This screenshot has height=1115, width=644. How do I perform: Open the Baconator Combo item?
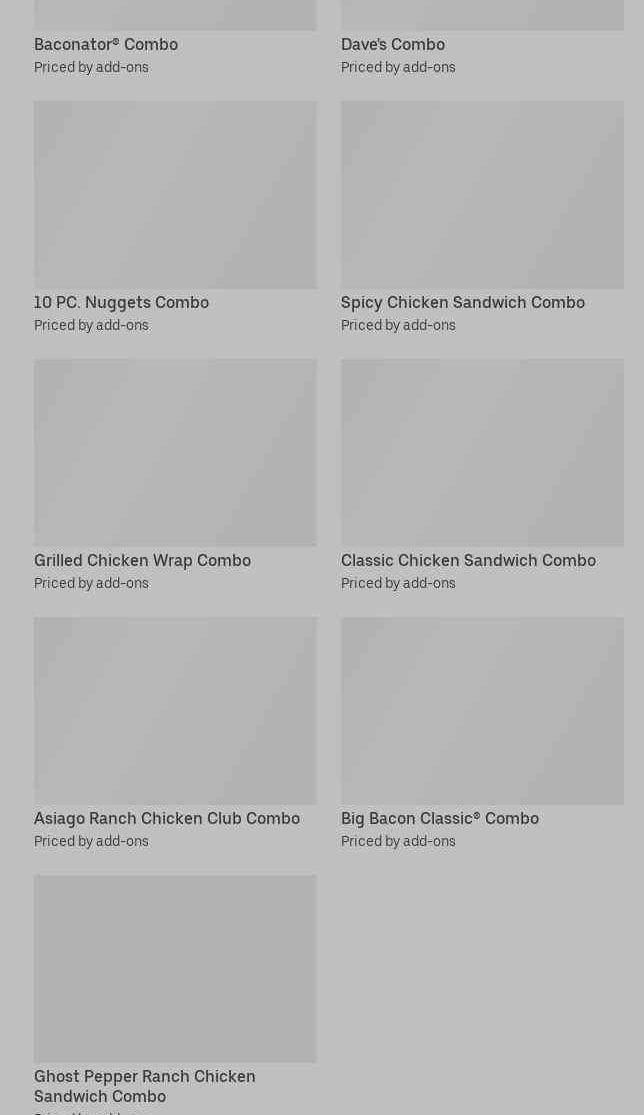pos(106,44)
